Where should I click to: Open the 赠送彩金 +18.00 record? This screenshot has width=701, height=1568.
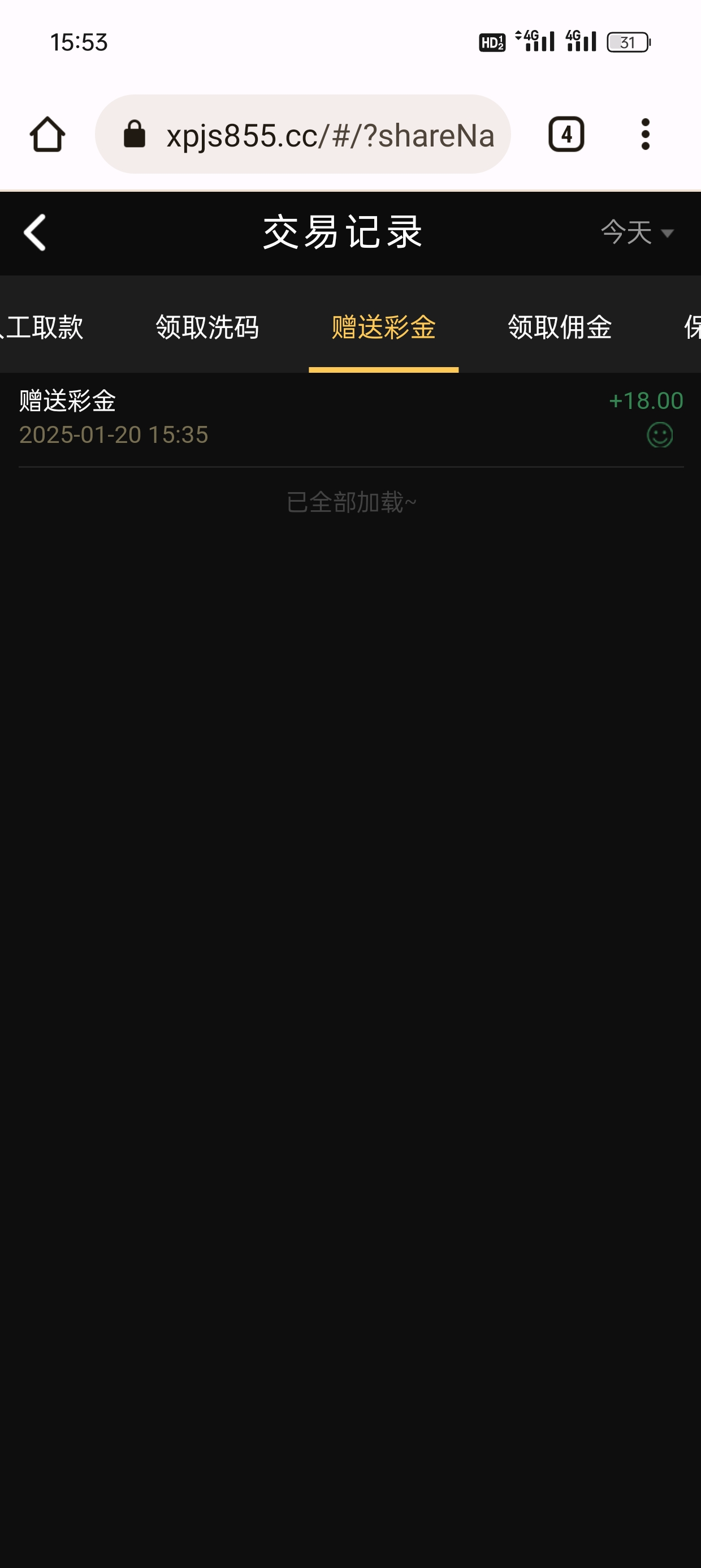coord(350,417)
